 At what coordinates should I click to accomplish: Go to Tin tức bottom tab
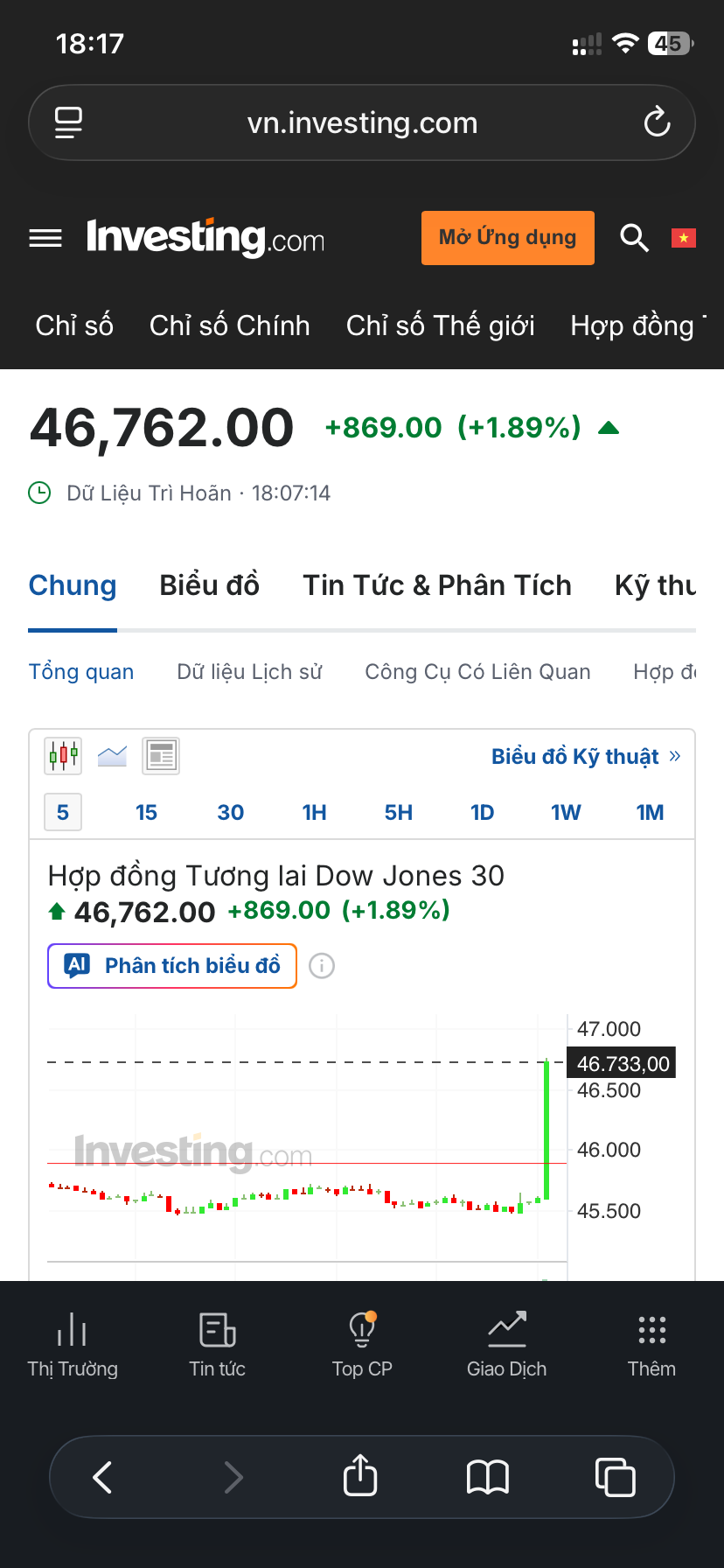217,1345
